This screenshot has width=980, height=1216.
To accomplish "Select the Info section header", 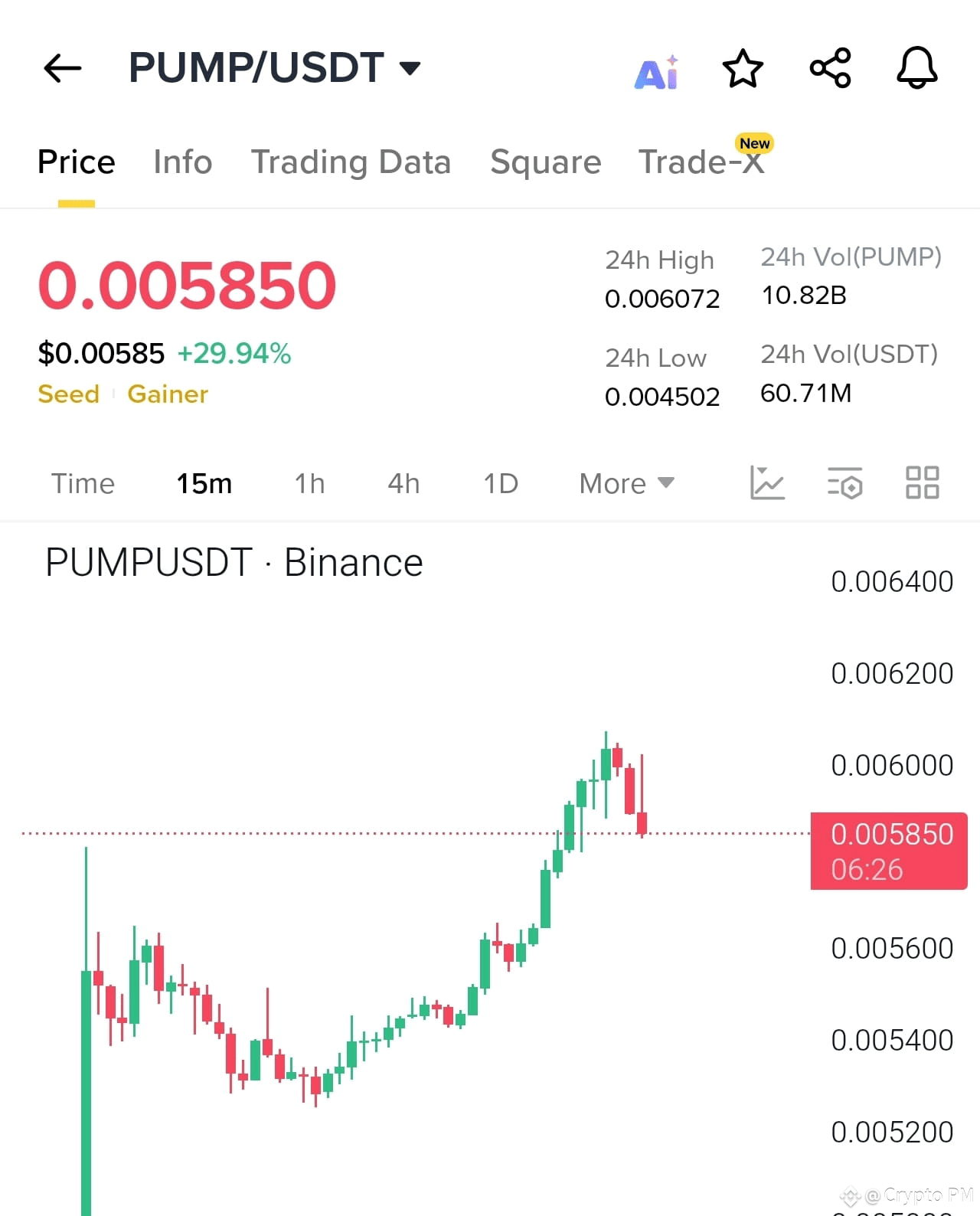I will 182,162.
